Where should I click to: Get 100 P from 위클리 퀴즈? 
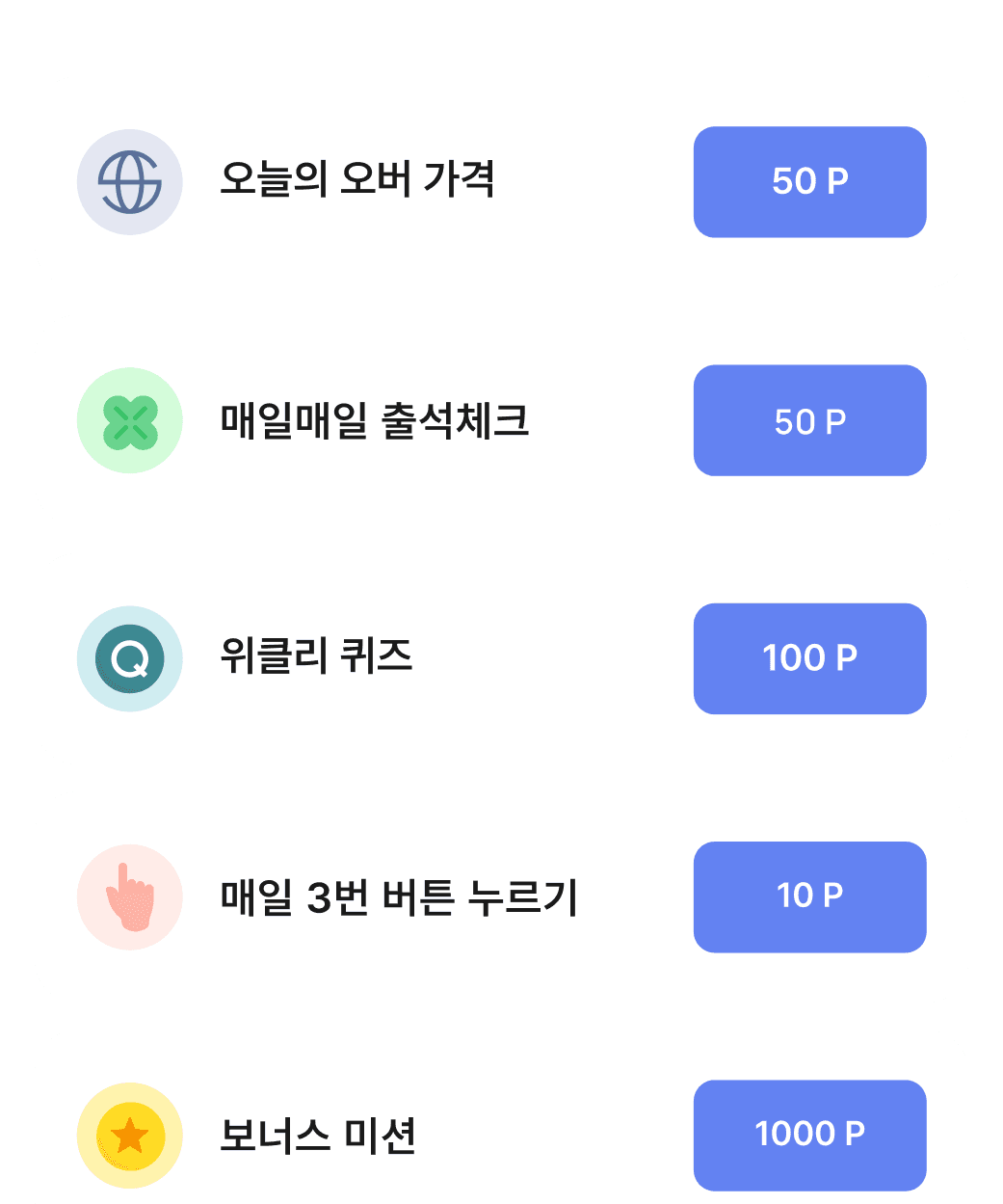(809, 658)
